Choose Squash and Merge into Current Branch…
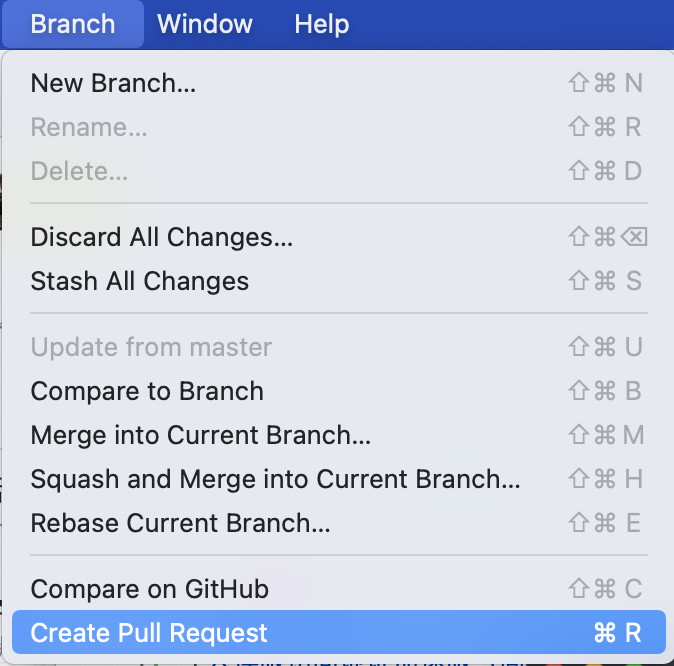 click(x=339, y=479)
